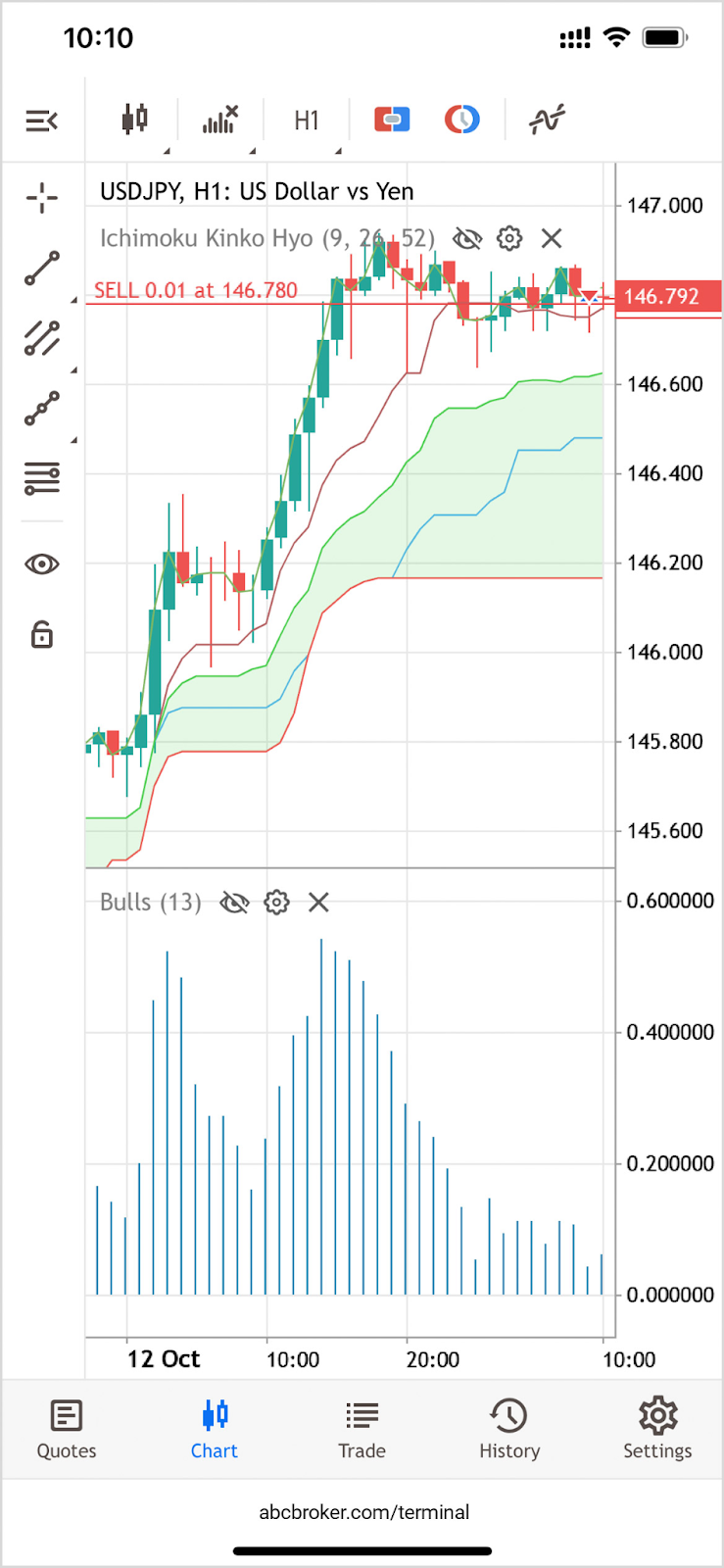Go to the Trade tab

362,1430
